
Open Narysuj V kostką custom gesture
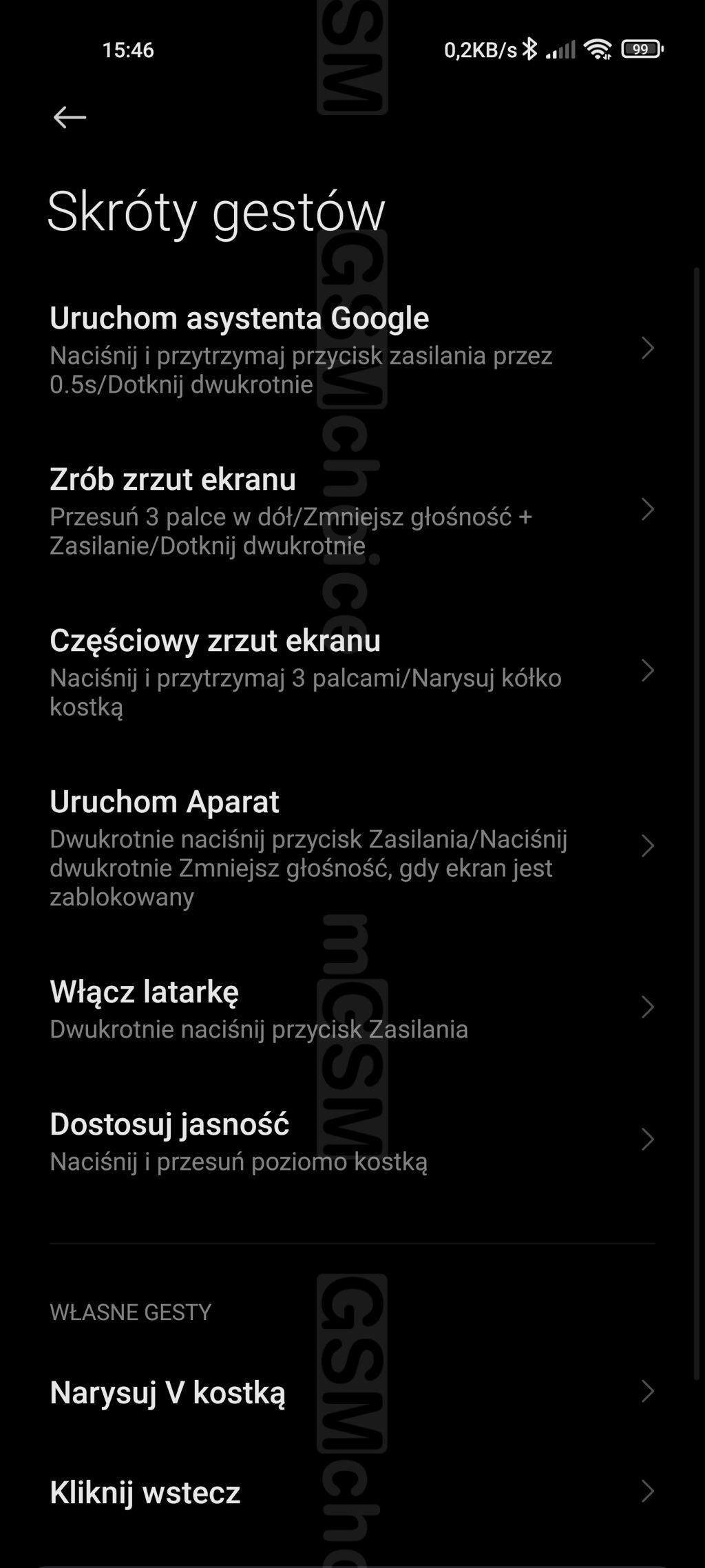[x=351, y=1392]
